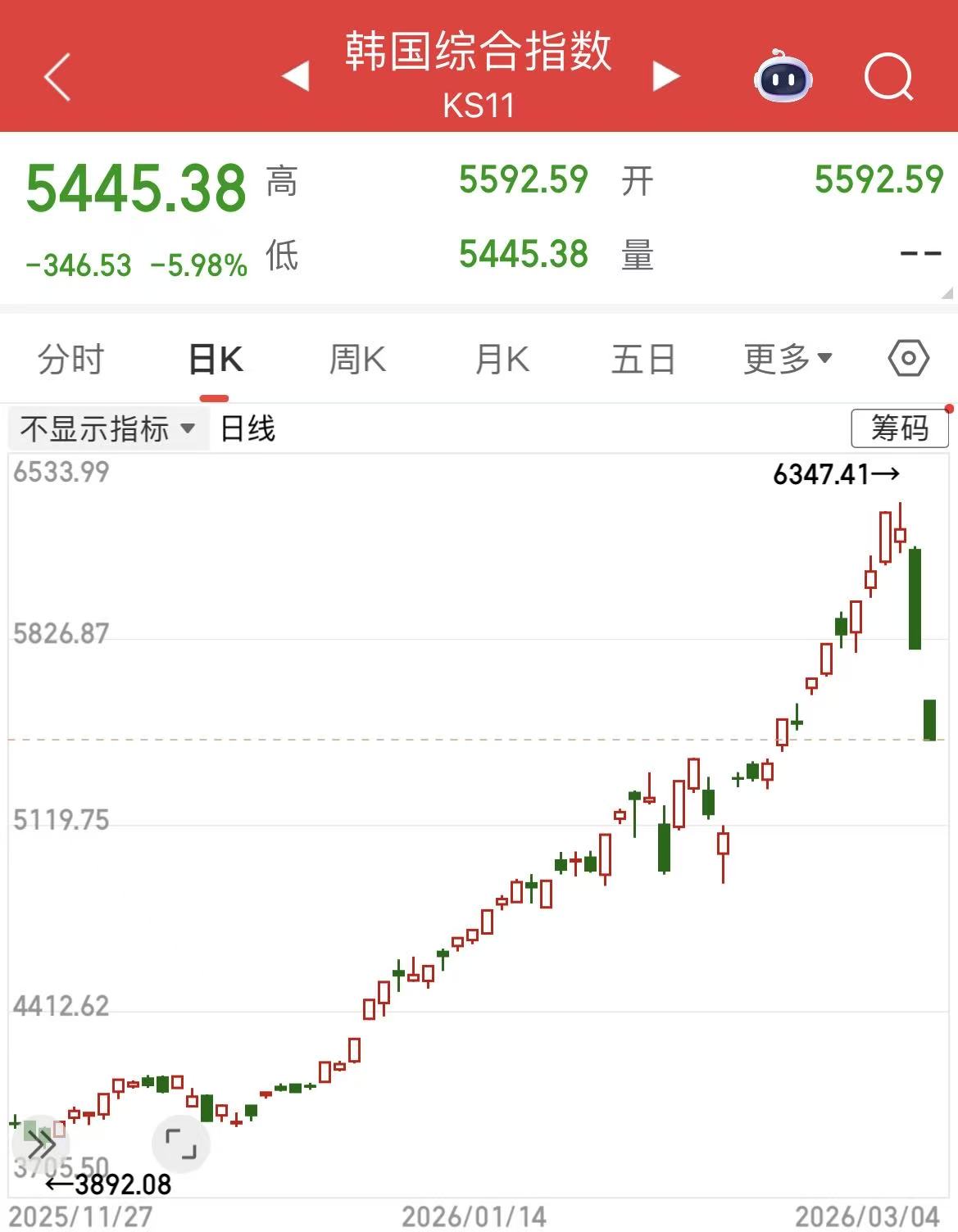Switch to the 周K chart
958x1232 pixels.
(x=357, y=360)
